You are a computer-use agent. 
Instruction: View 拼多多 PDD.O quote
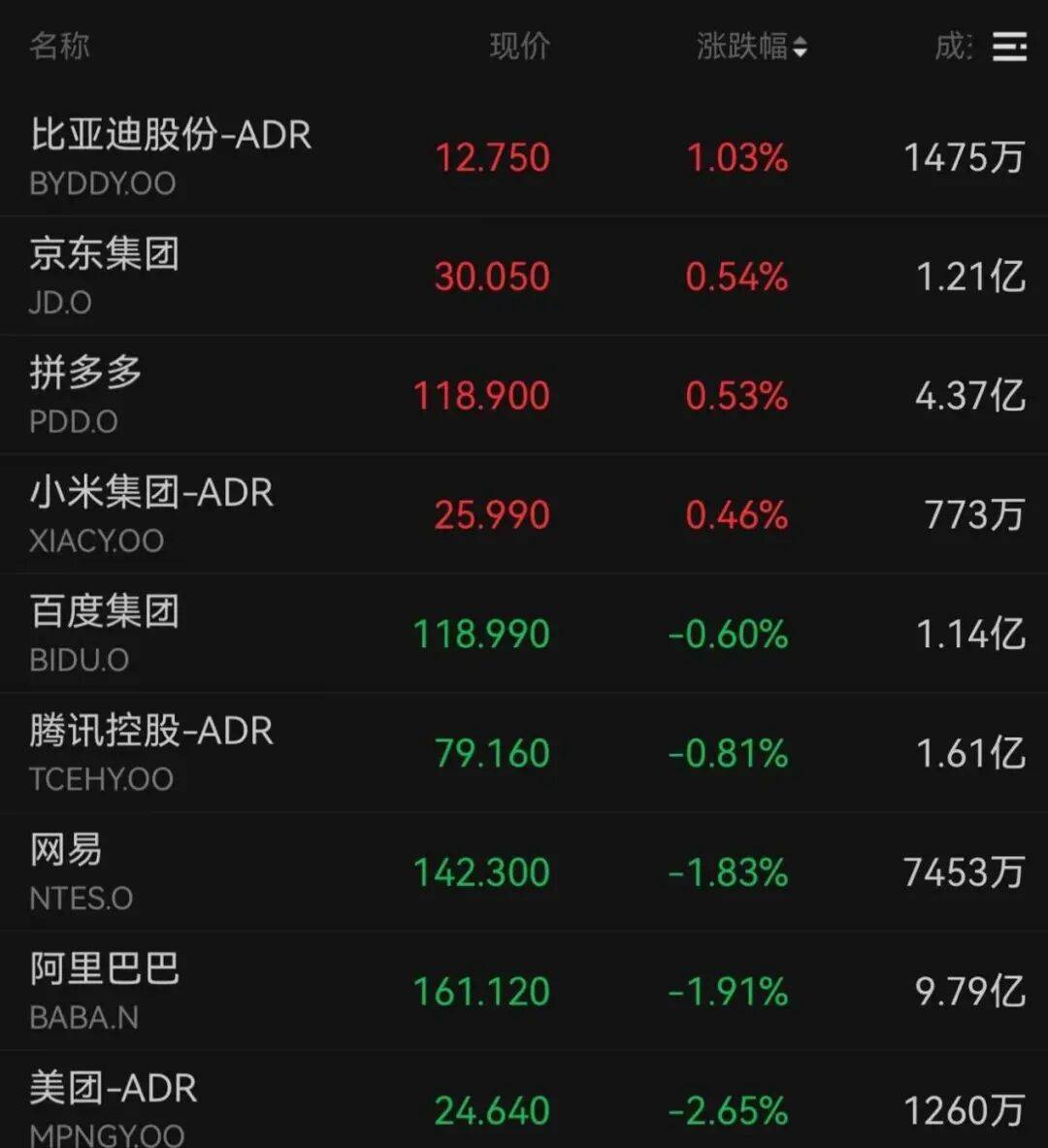click(85, 395)
